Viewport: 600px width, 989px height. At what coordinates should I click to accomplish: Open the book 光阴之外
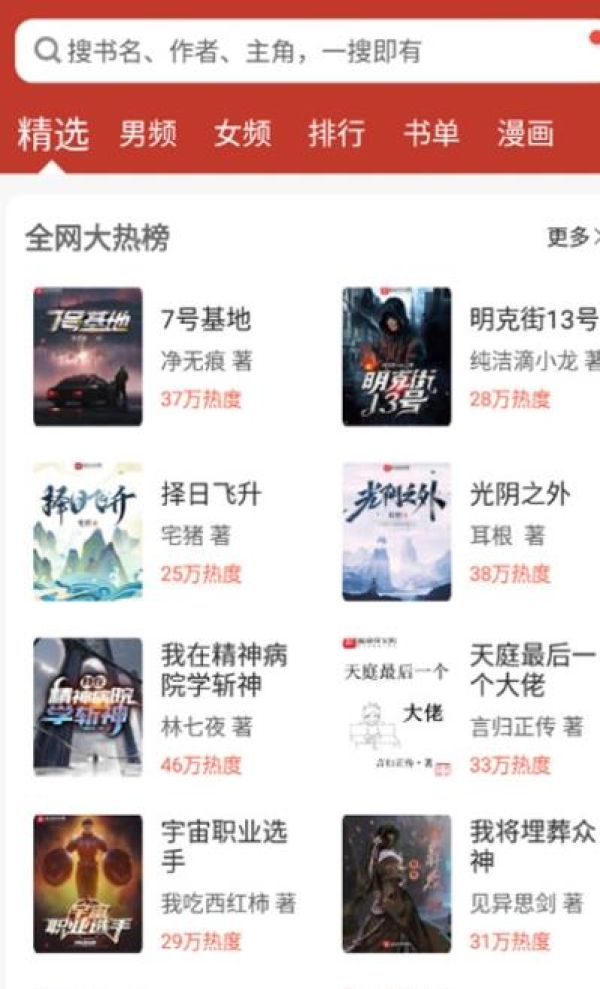point(397,531)
